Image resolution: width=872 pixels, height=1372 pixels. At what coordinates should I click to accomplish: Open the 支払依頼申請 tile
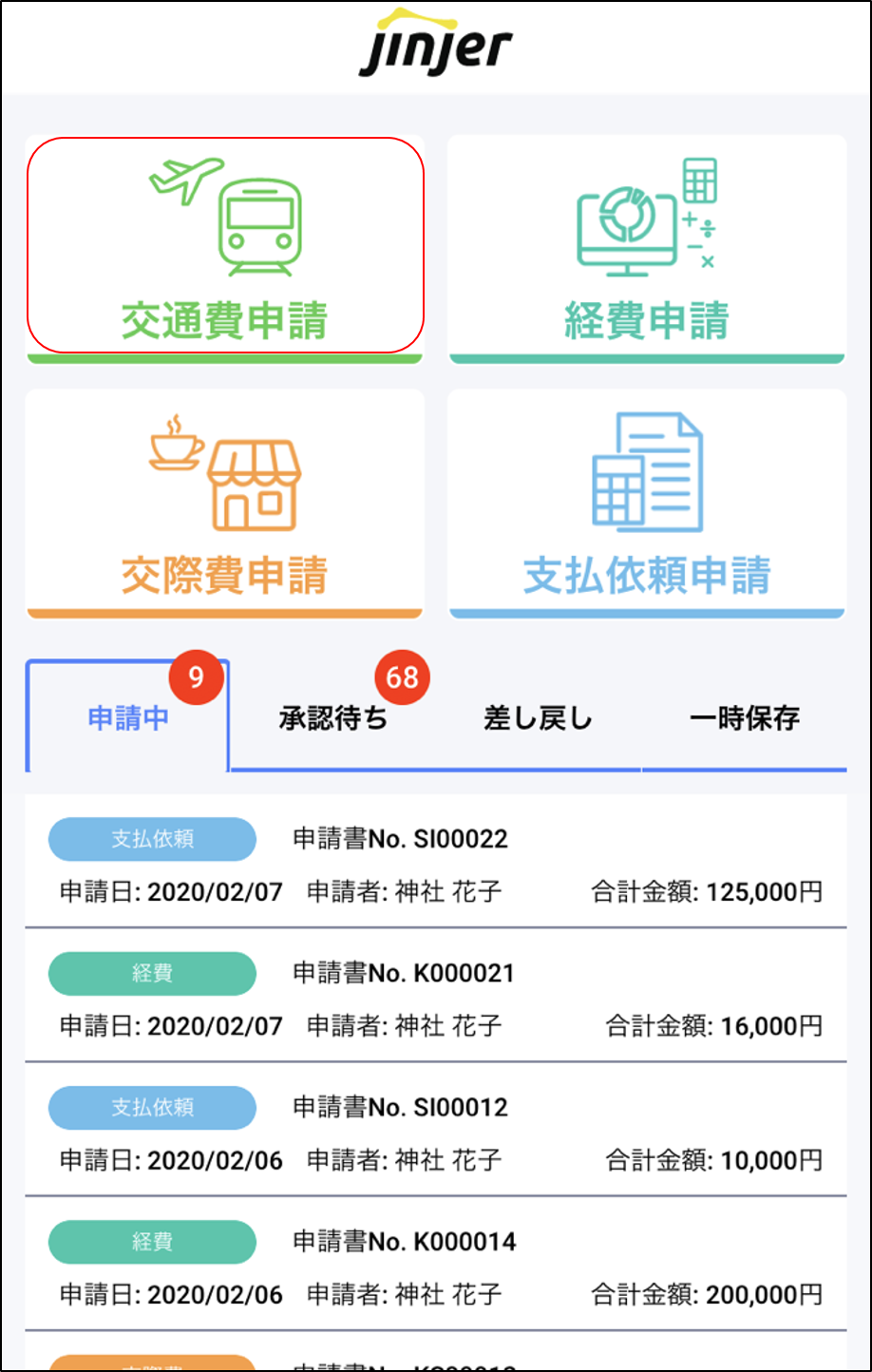[x=647, y=502]
